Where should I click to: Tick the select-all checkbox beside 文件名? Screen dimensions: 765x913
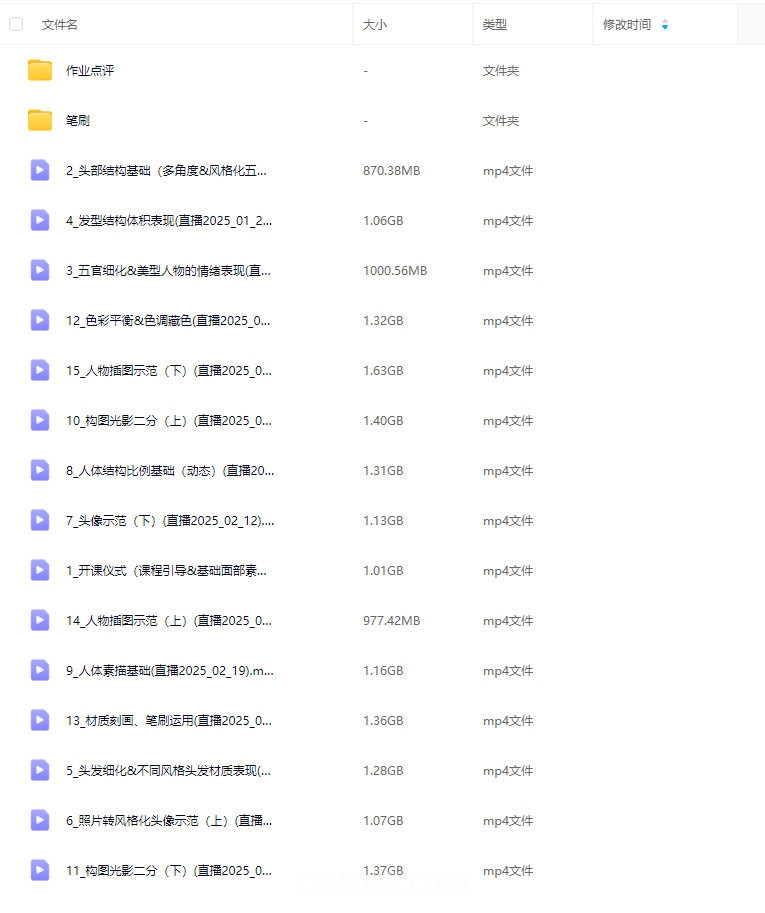(x=16, y=24)
